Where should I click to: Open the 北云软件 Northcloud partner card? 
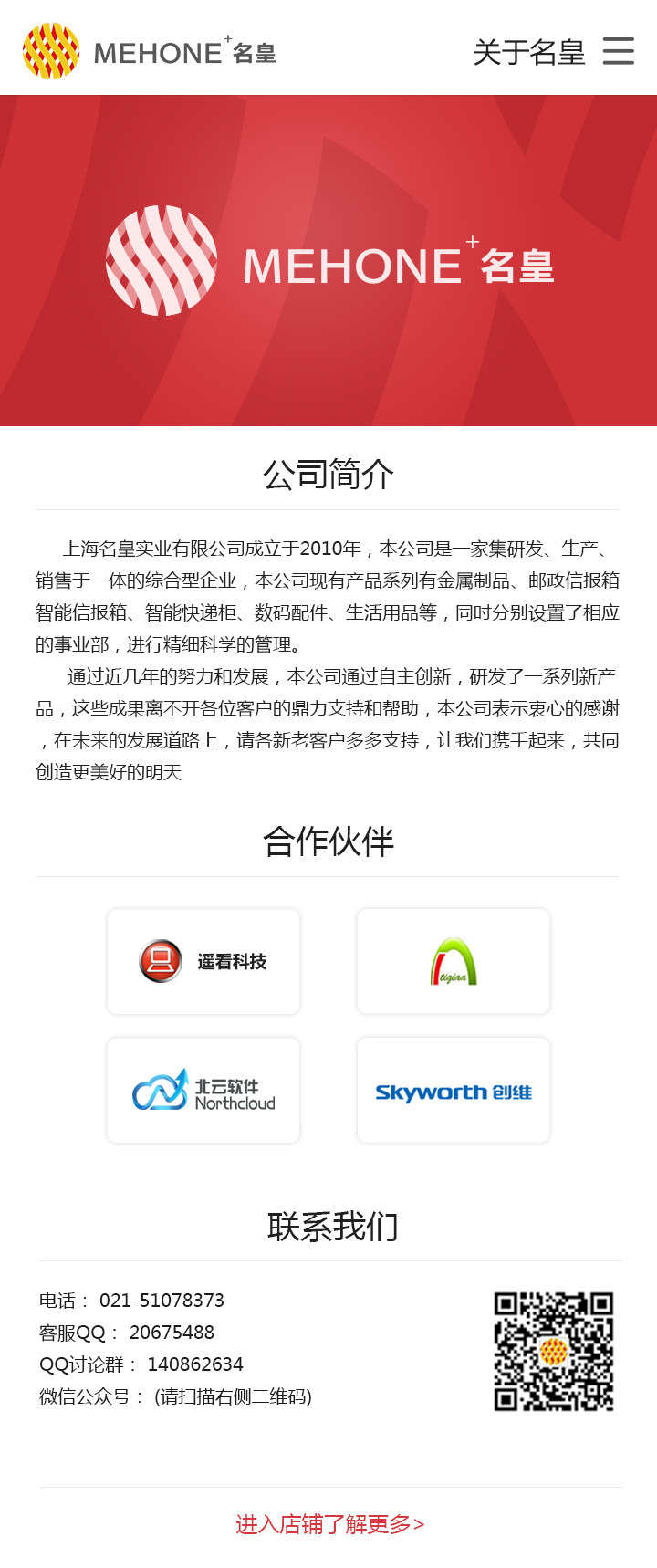click(203, 1090)
